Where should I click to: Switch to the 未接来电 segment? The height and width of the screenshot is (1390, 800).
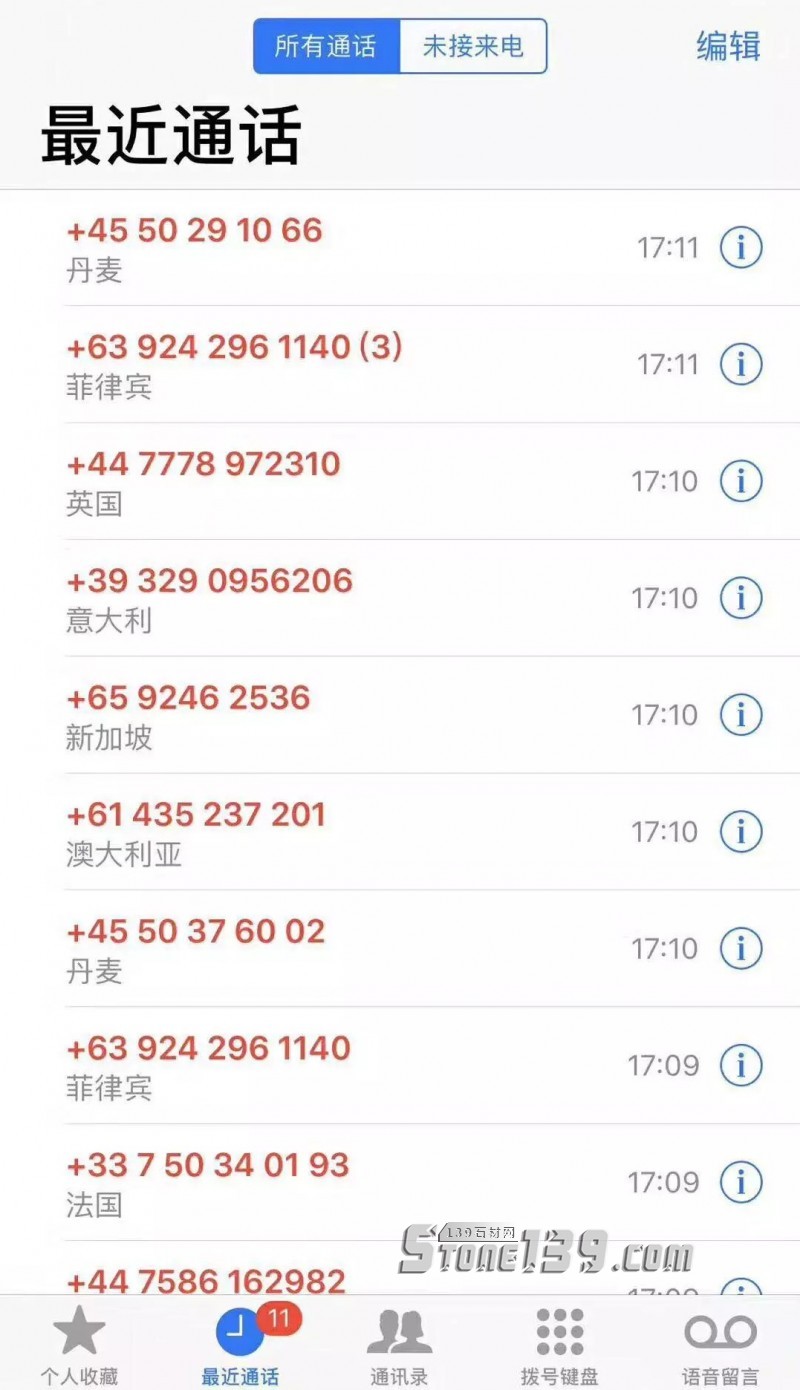point(473,46)
